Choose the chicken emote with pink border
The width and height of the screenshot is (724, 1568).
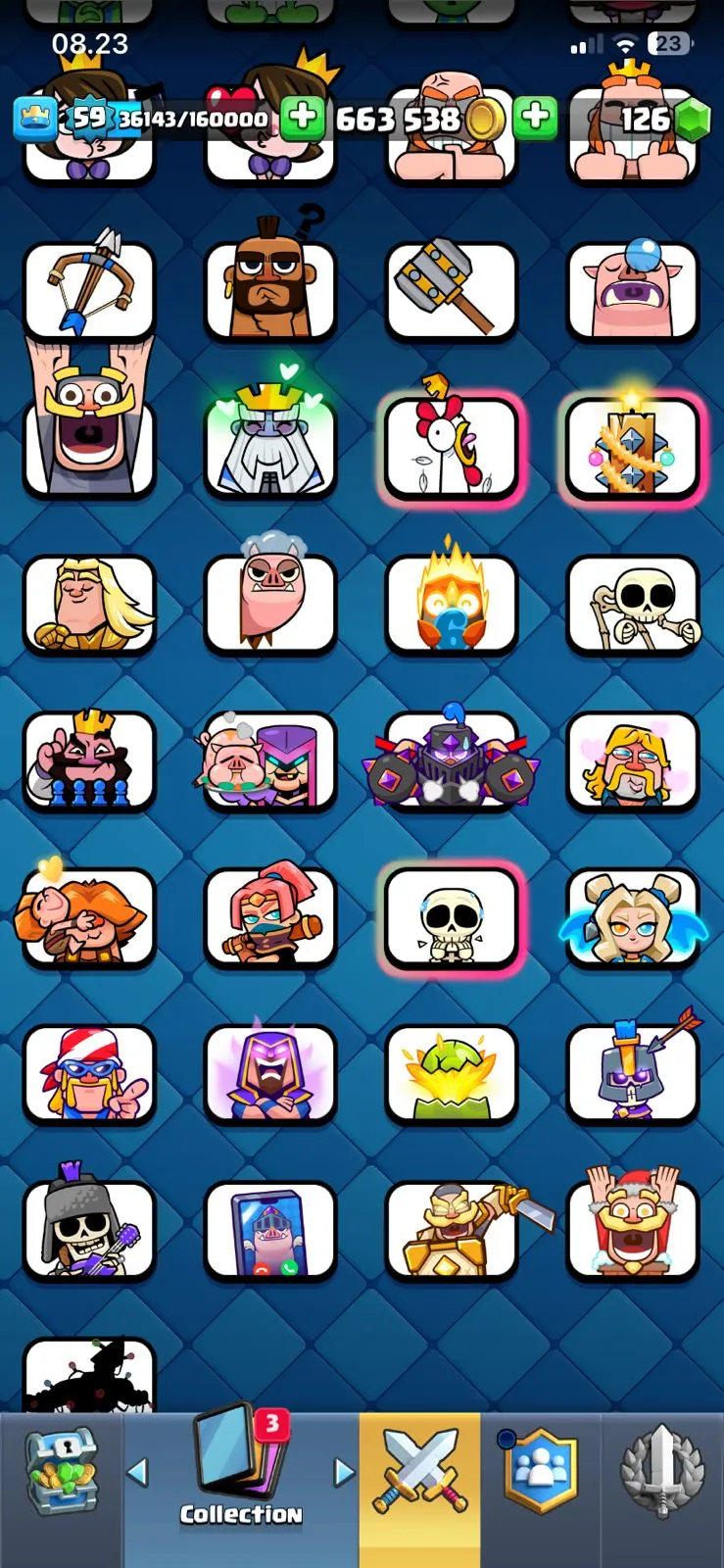pos(452,446)
